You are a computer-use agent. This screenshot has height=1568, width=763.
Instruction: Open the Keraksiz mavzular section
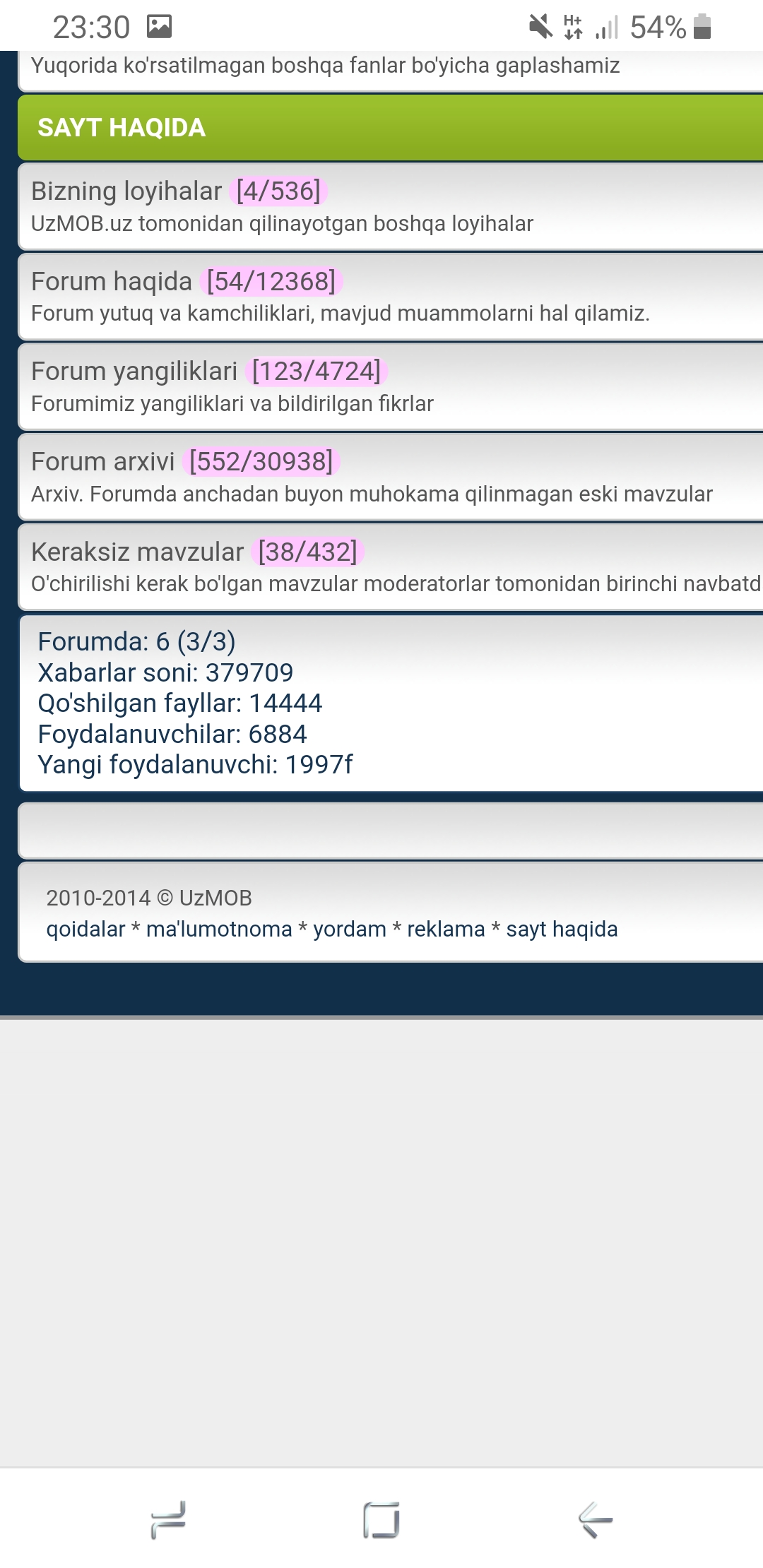(137, 552)
